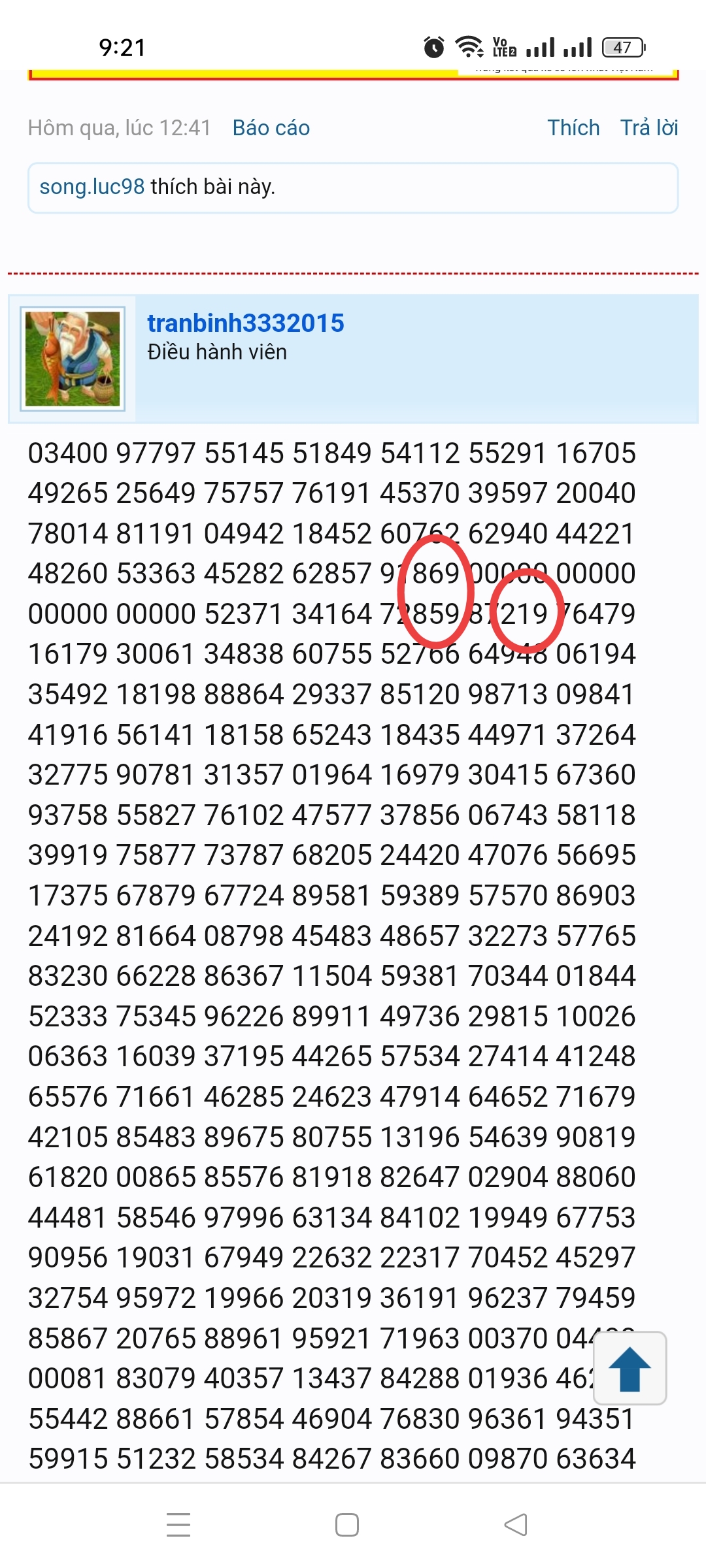Reply using Trả lời link

[648, 128]
